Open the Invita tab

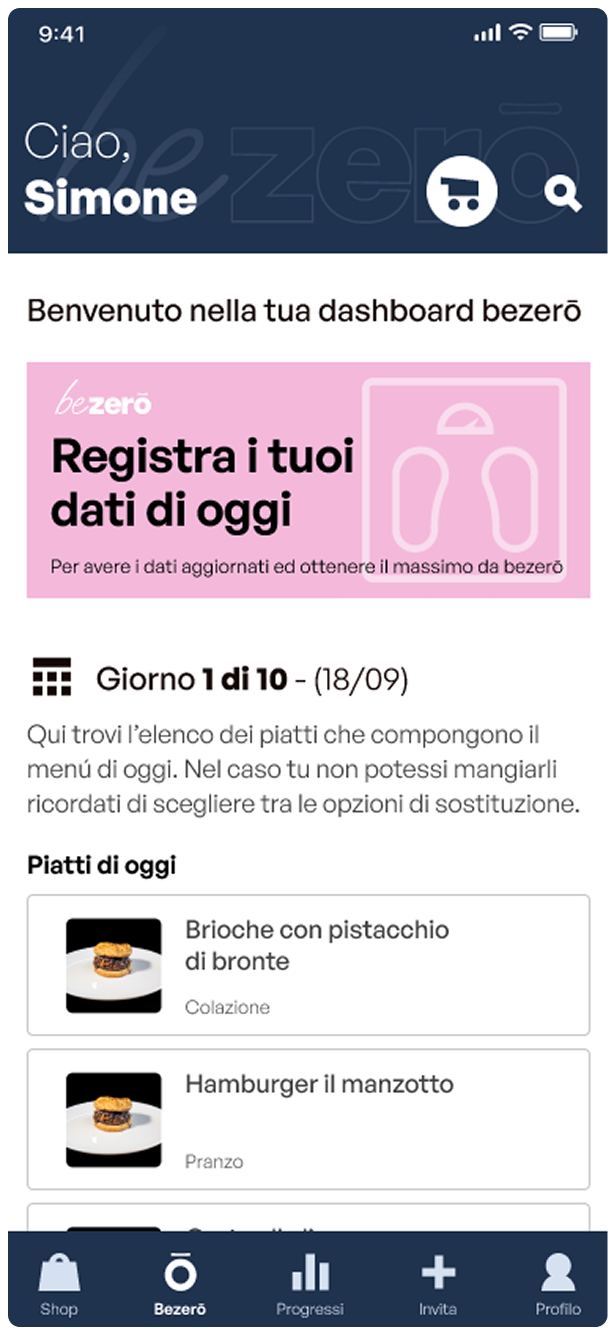click(x=438, y=1283)
